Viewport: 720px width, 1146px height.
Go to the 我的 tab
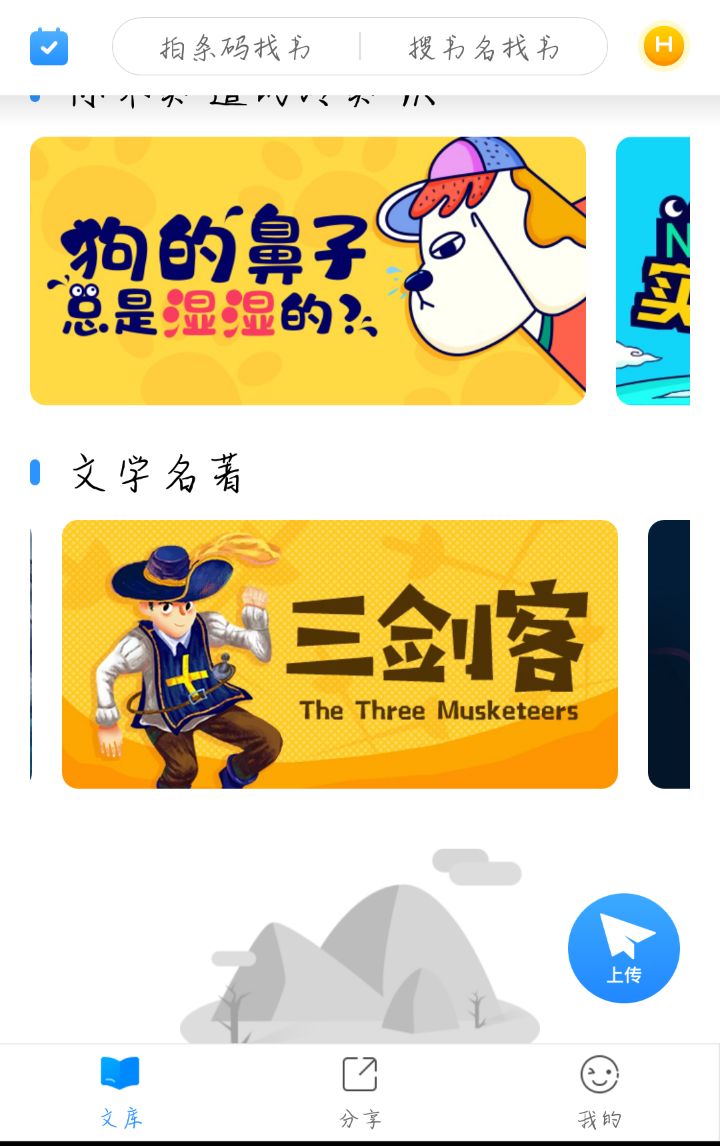pyautogui.click(x=599, y=1092)
